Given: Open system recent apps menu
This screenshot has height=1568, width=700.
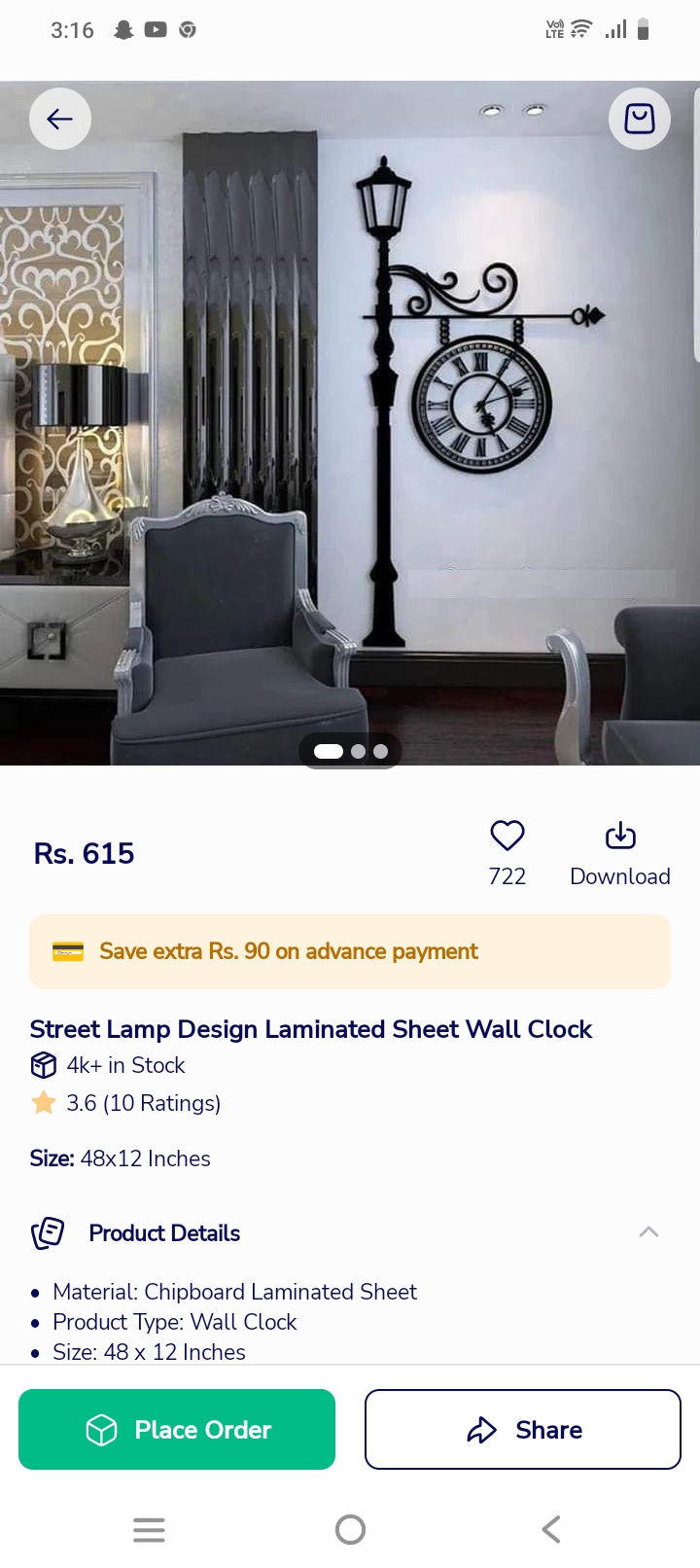Looking at the screenshot, I should tap(149, 1529).
